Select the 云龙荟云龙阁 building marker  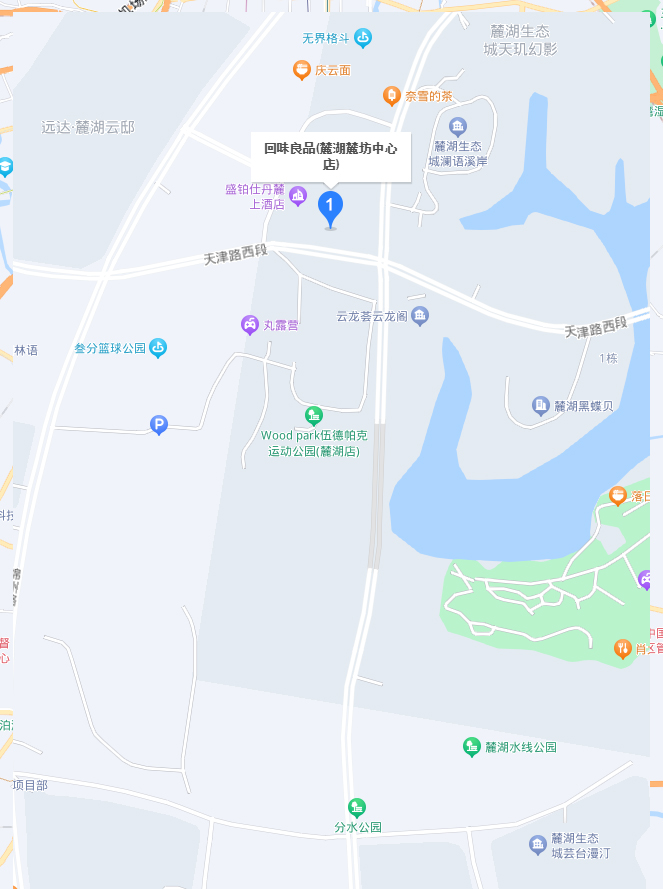420,316
